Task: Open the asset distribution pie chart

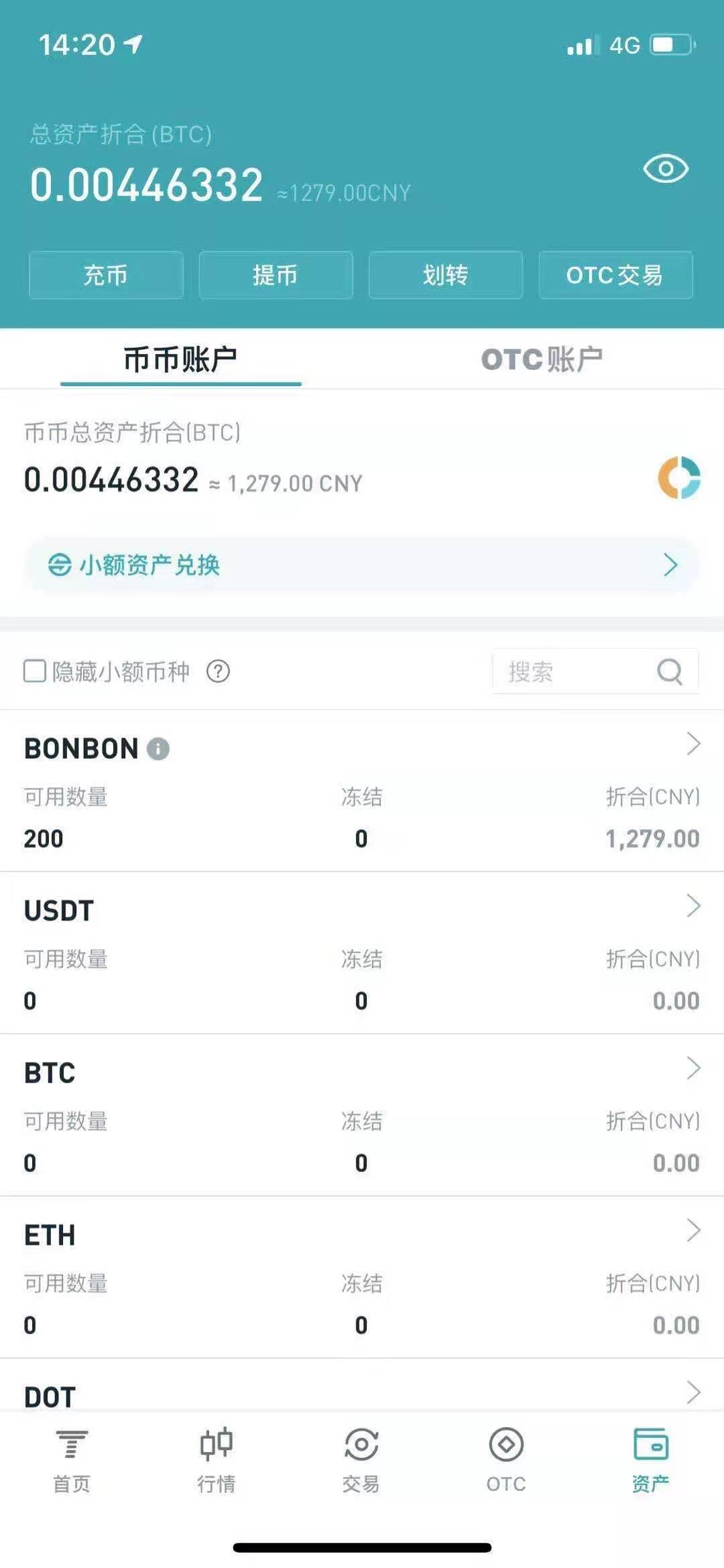Action: point(678,478)
